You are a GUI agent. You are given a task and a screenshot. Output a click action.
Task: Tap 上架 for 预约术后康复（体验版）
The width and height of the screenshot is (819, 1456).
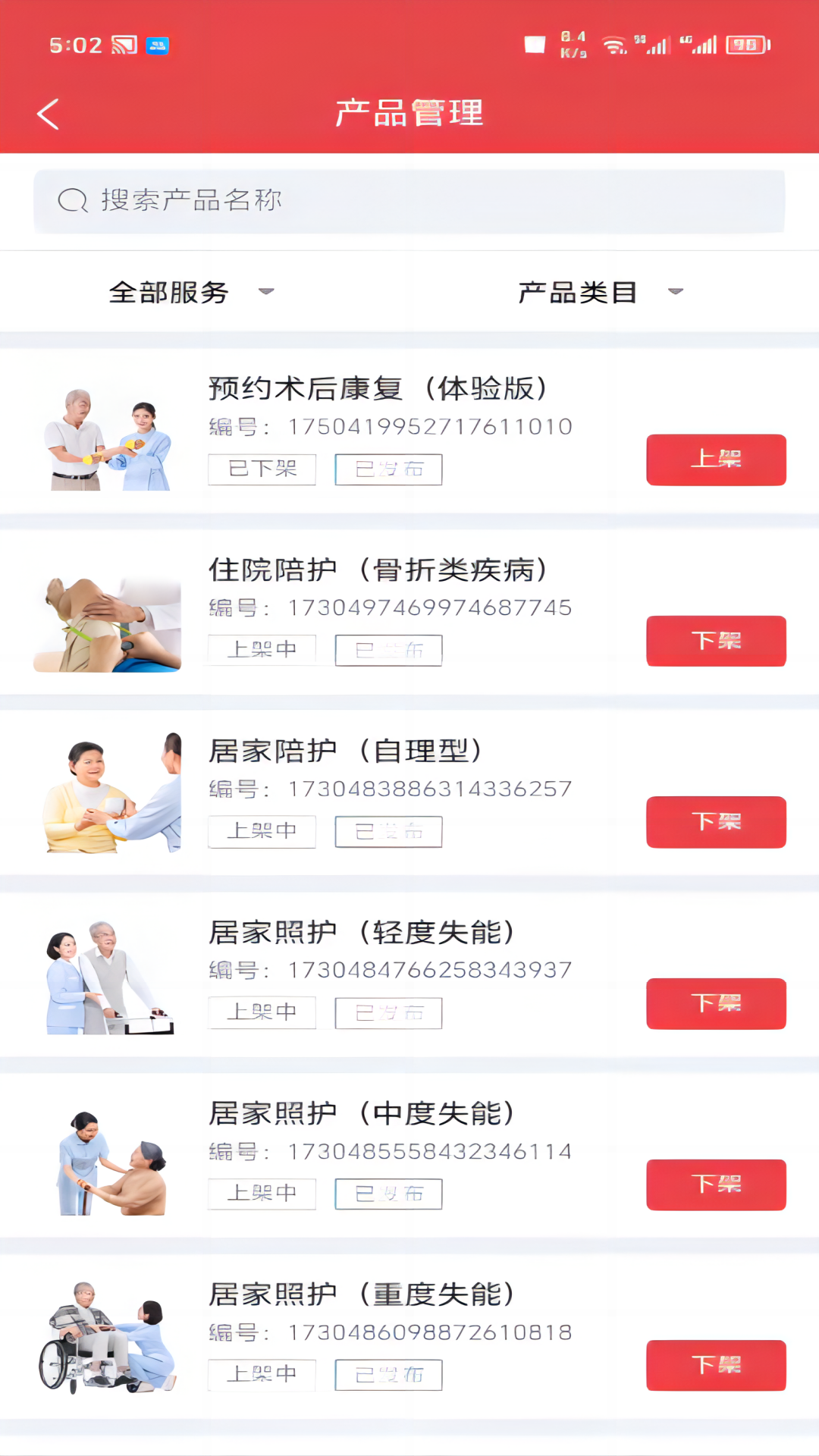pos(715,460)
